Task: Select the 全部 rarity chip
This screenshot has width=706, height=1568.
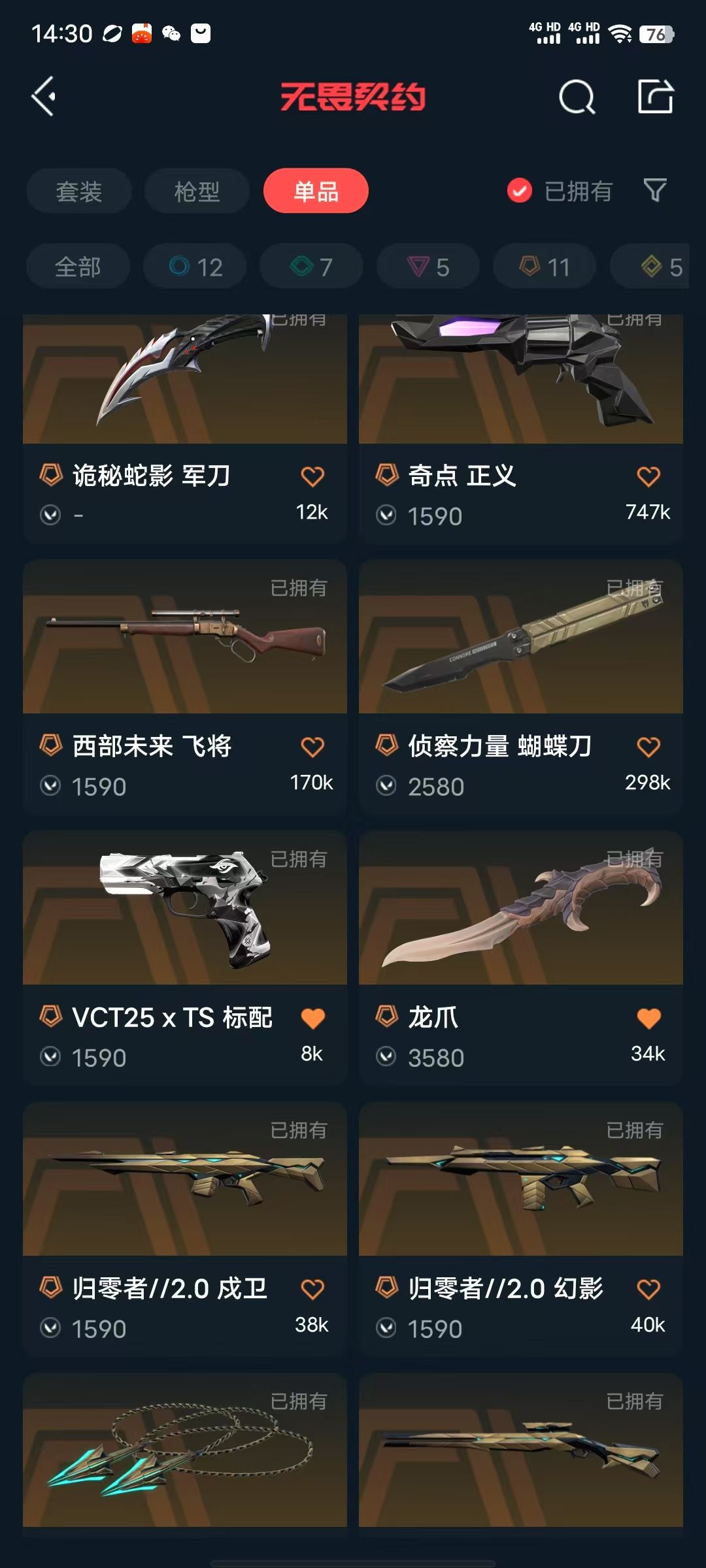Action: tap(78, 267)
